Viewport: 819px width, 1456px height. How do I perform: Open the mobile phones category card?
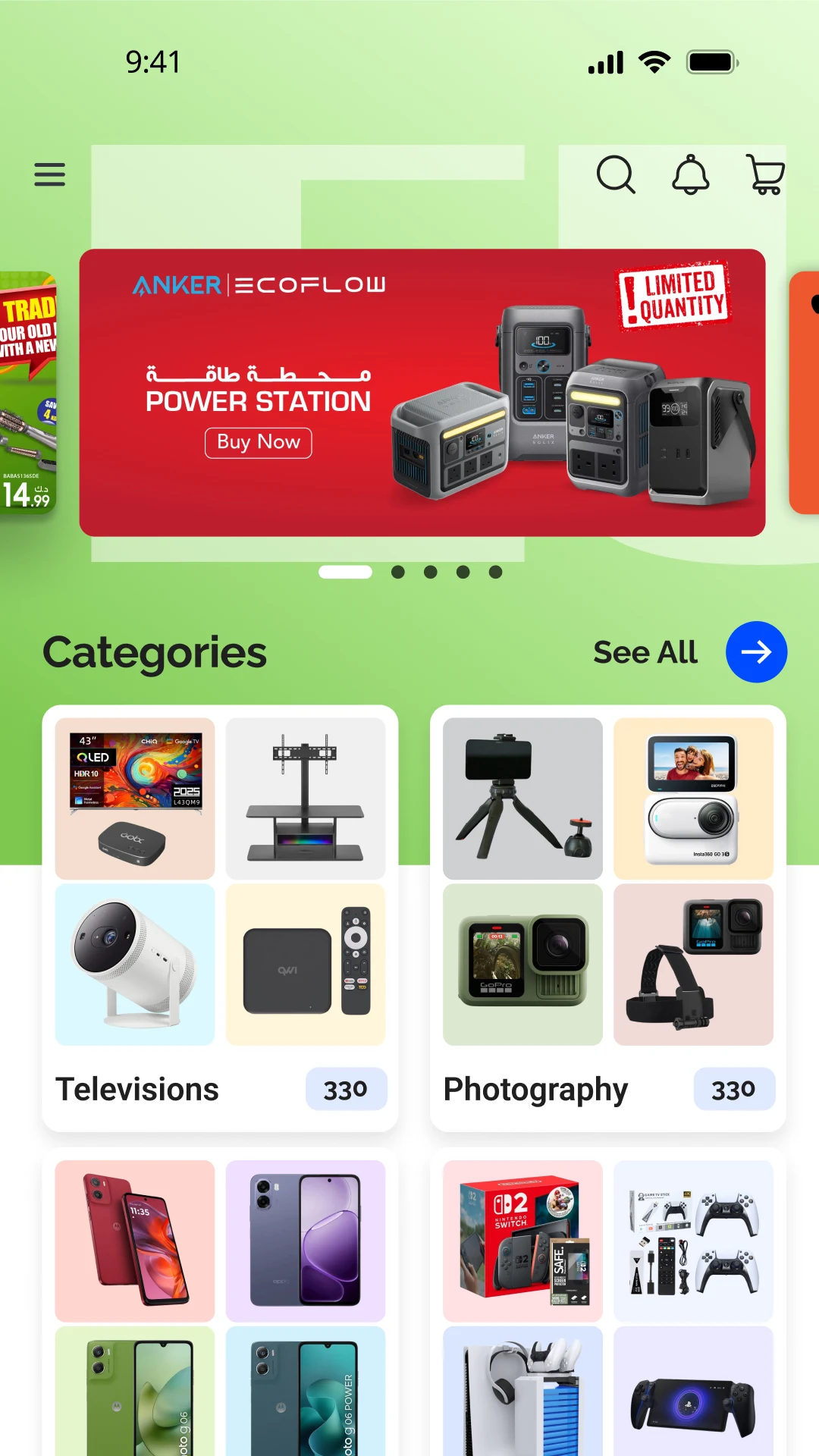coord(221,1302)
